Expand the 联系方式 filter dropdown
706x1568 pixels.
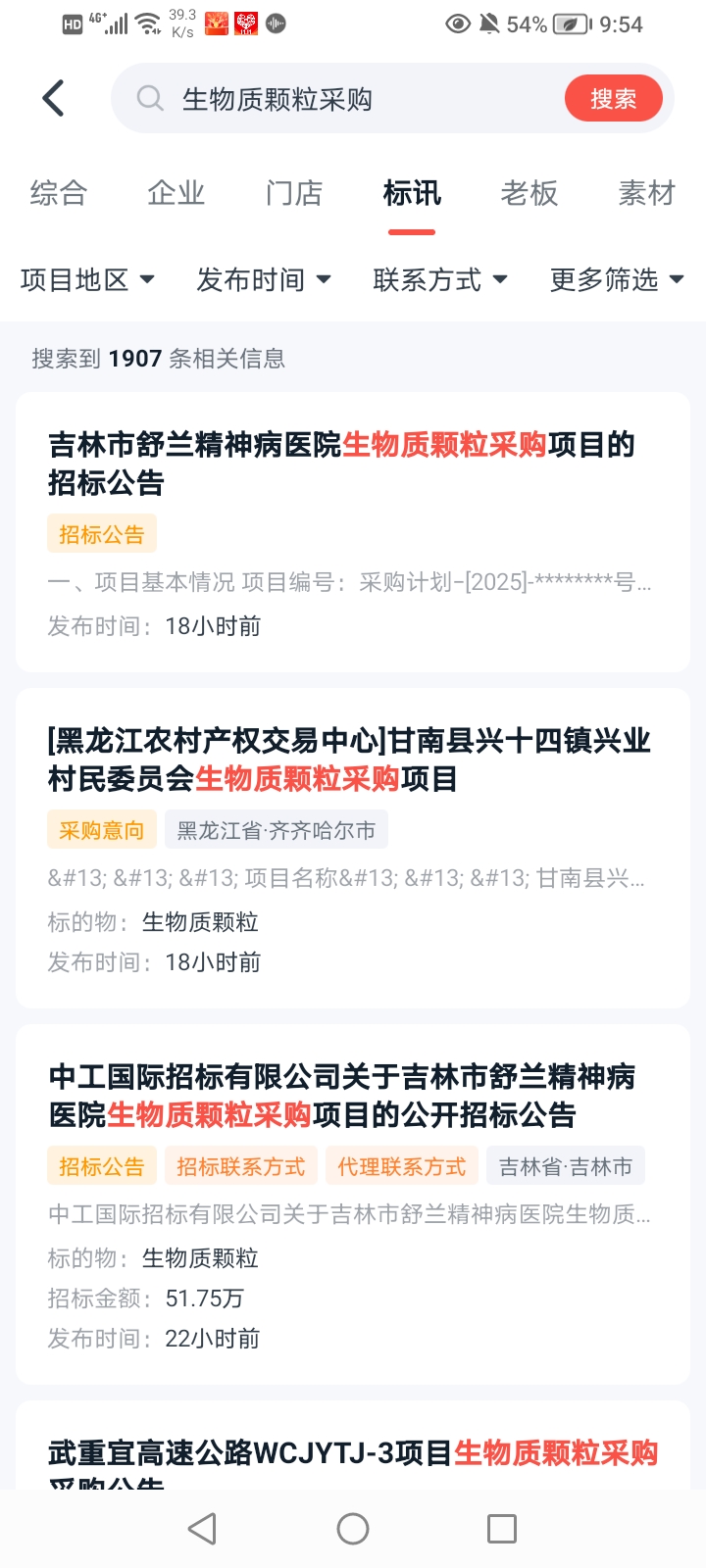[x=440, y=280]
